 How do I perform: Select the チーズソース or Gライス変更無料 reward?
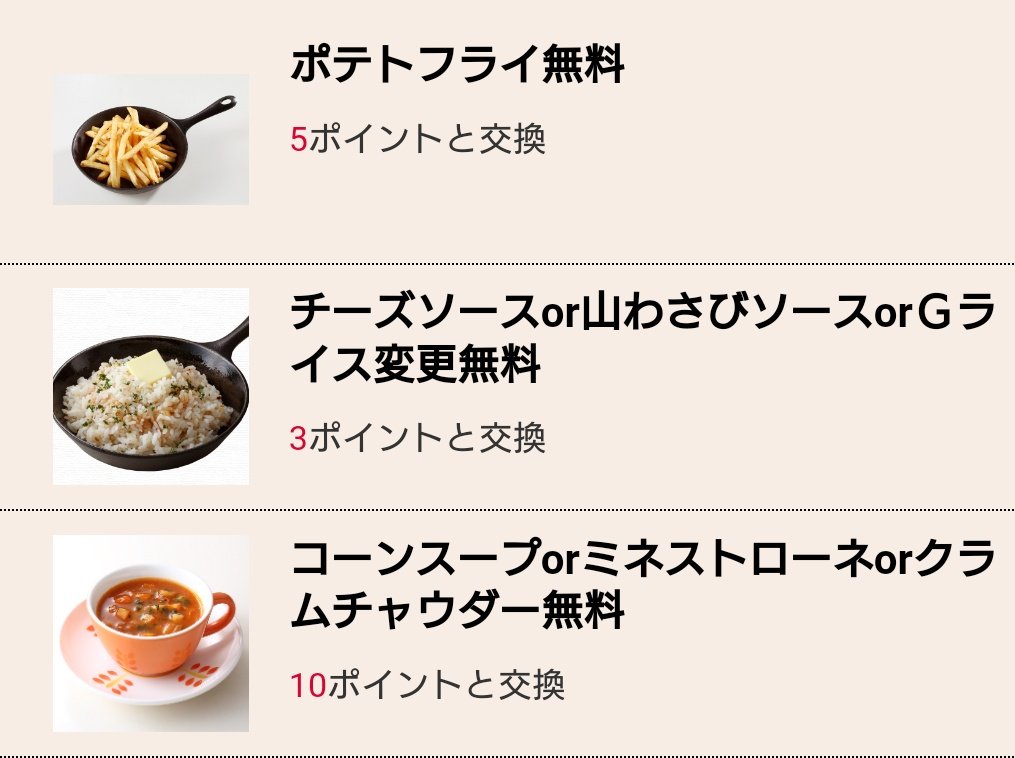[x=640, y=339]
